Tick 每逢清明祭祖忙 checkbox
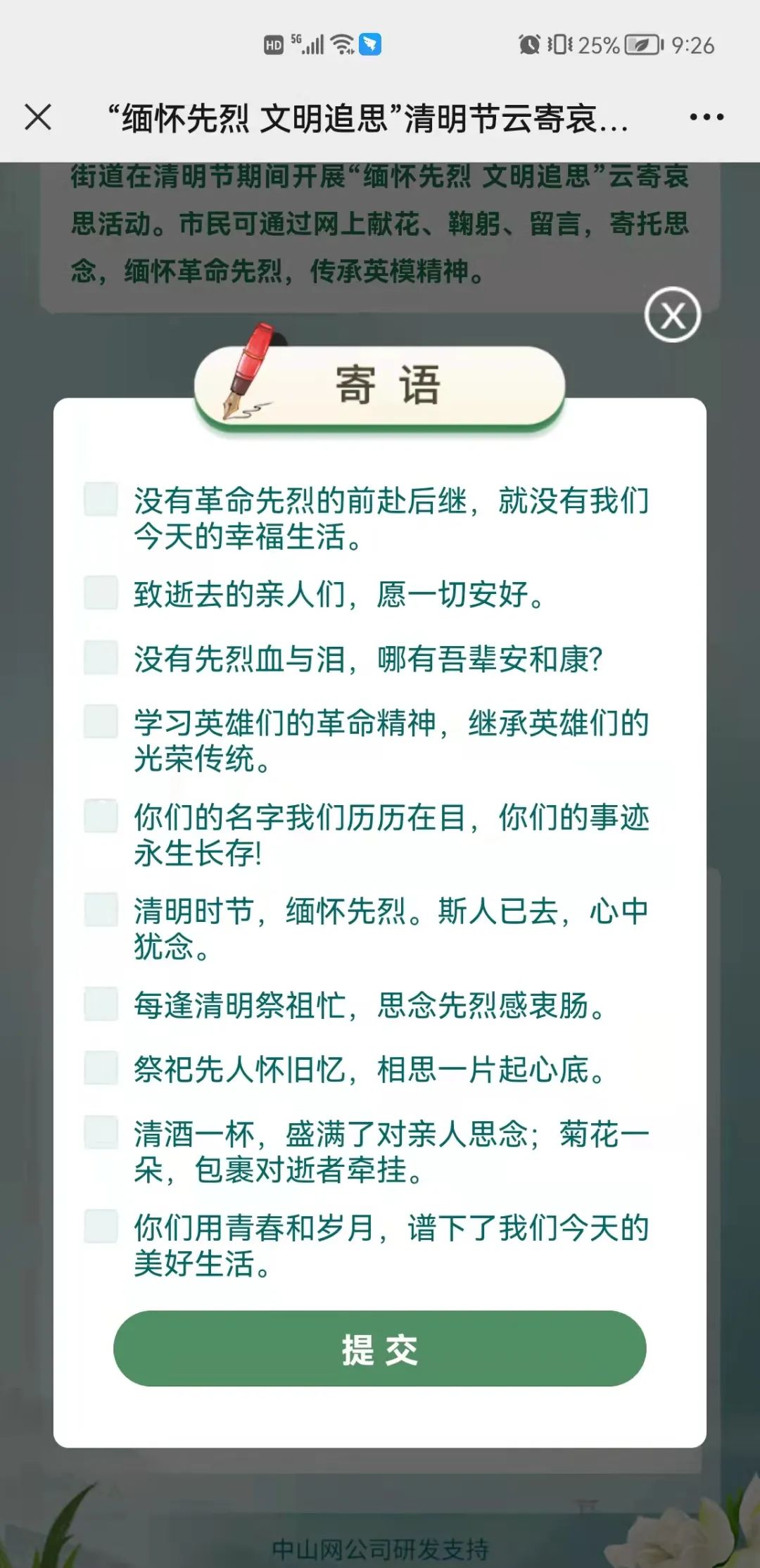760x1568 pixels. pyautogui.click(x=101, y=1004)
